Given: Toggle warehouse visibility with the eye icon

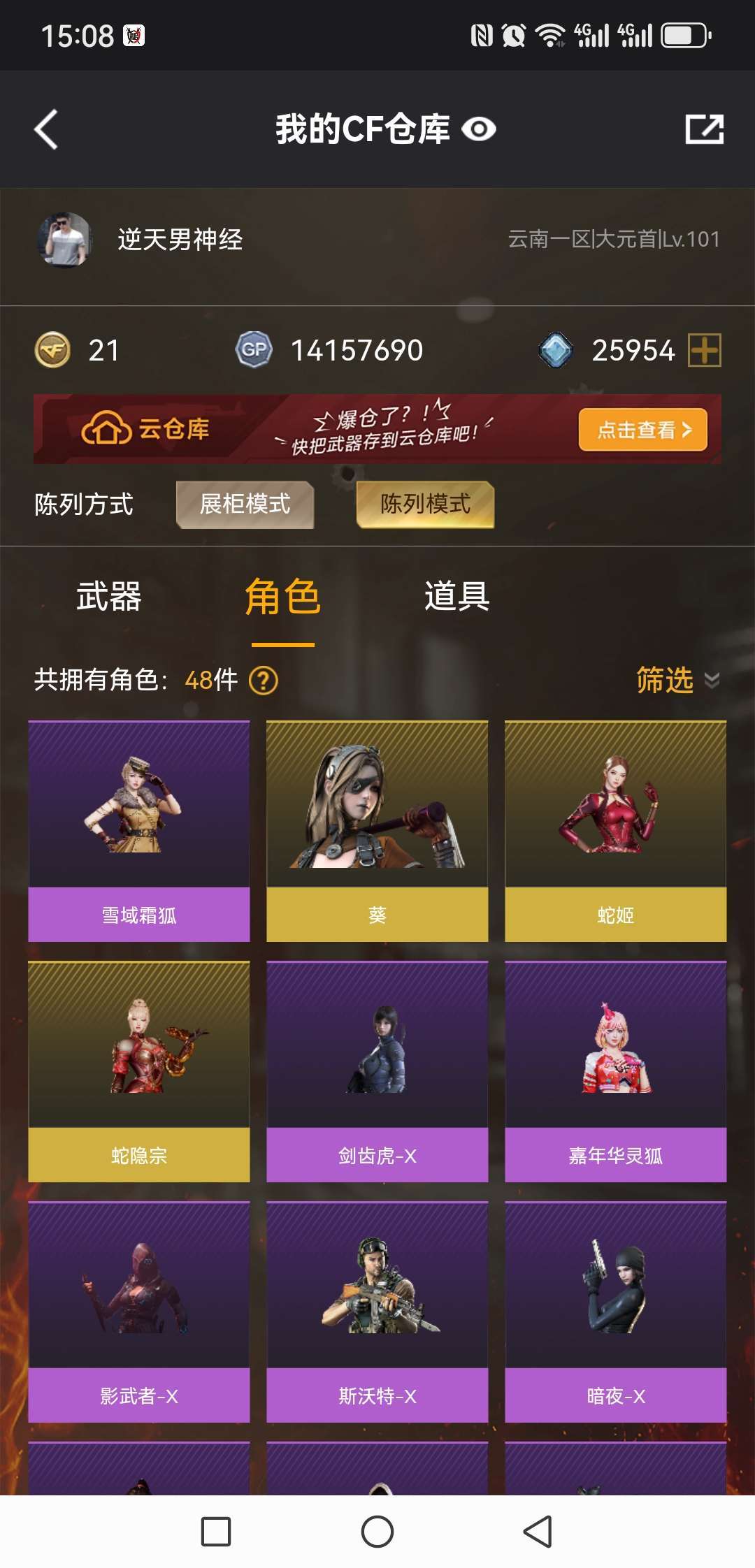Looking at the screenshot, I should click(479, 129).
